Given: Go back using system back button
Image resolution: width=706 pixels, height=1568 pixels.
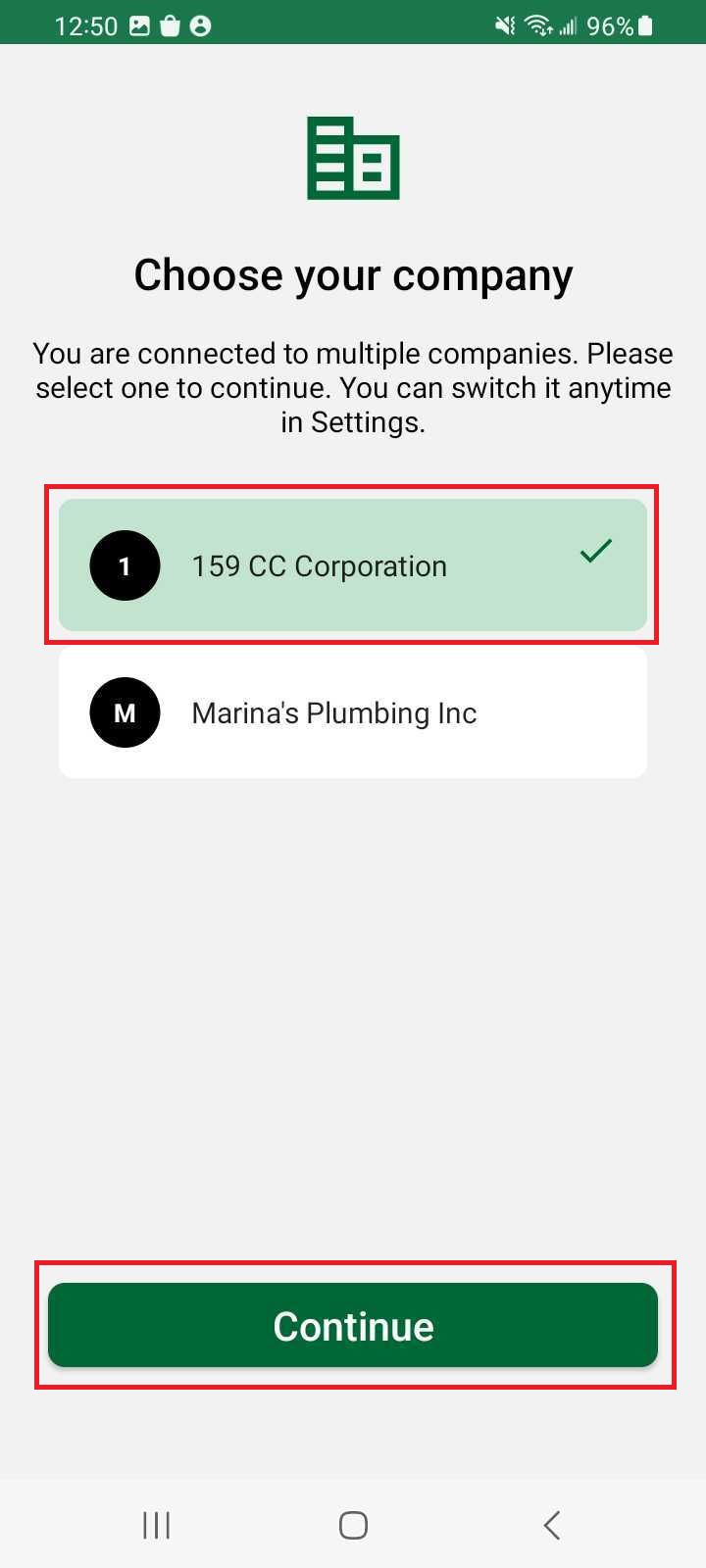Looking at the screenshot, I should pos(551,1525).
